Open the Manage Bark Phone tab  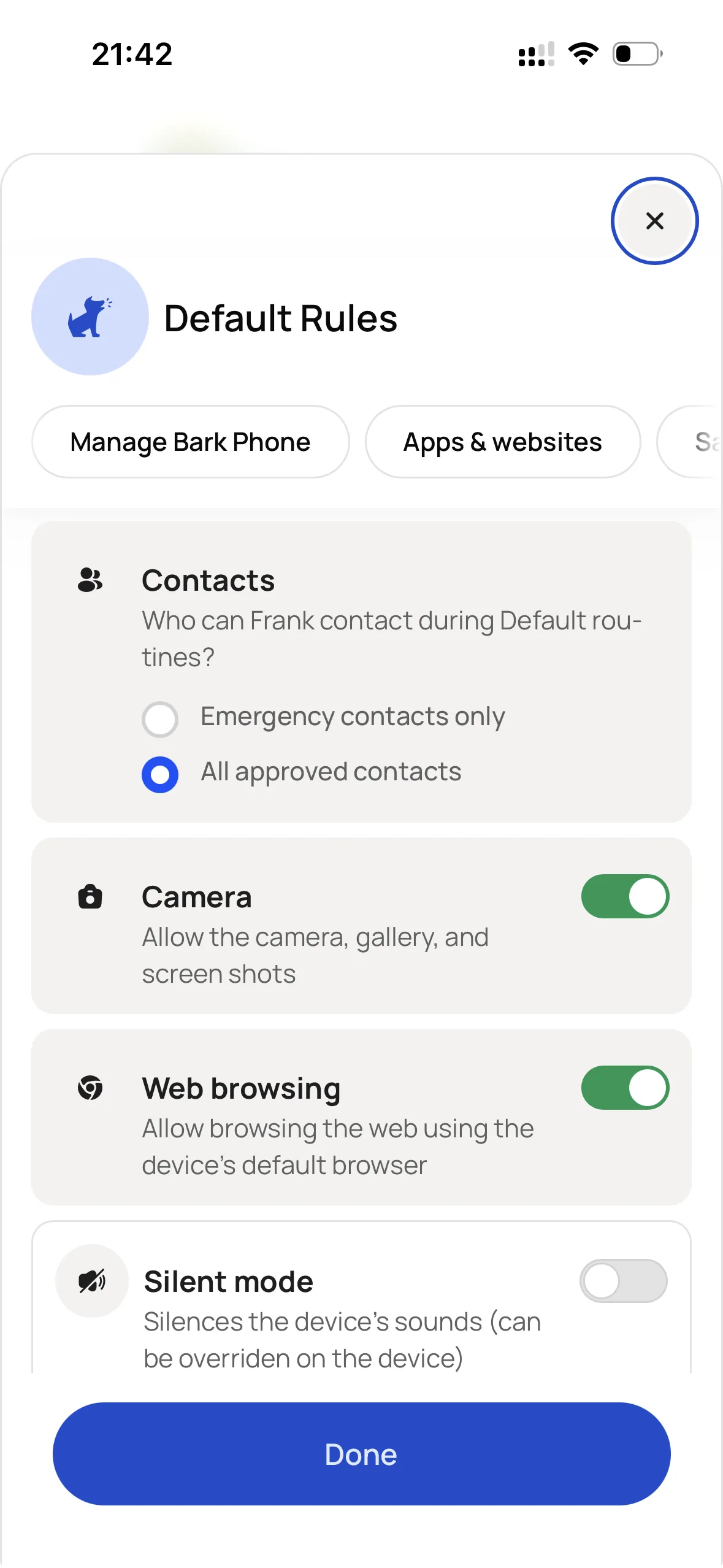coord(190,442)
